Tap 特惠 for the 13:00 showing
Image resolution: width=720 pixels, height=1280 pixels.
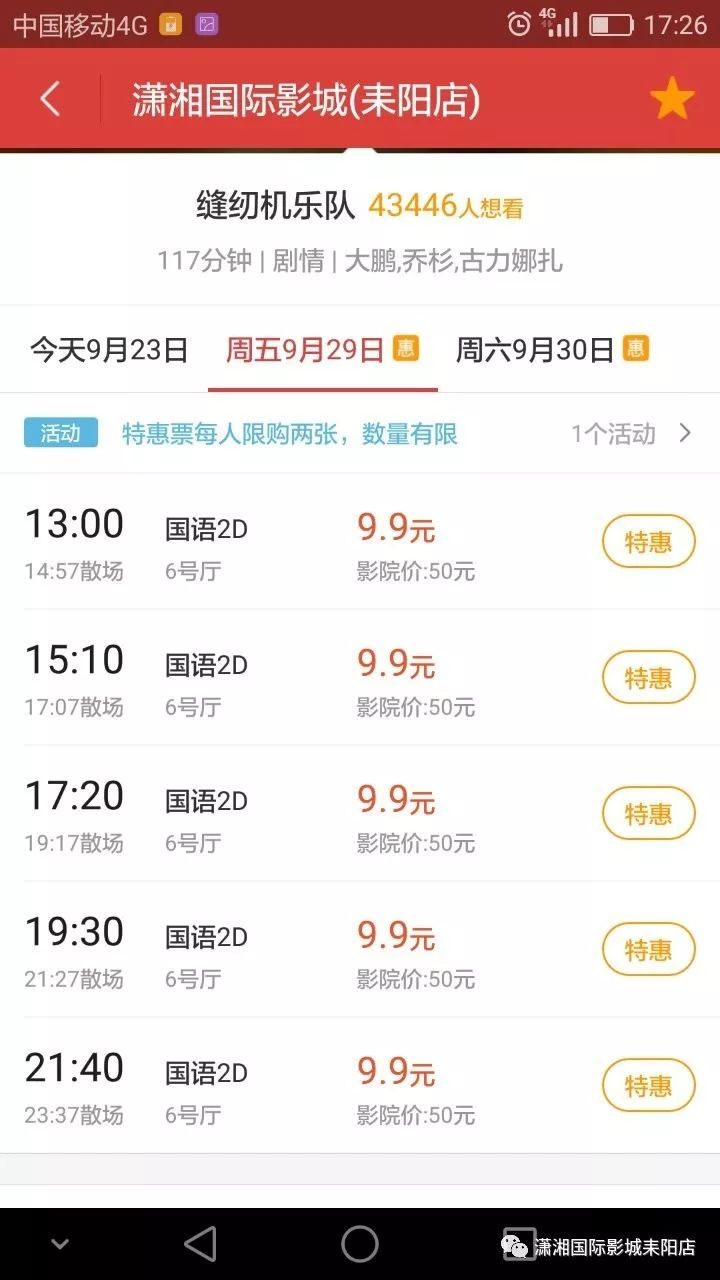point(648,542)
